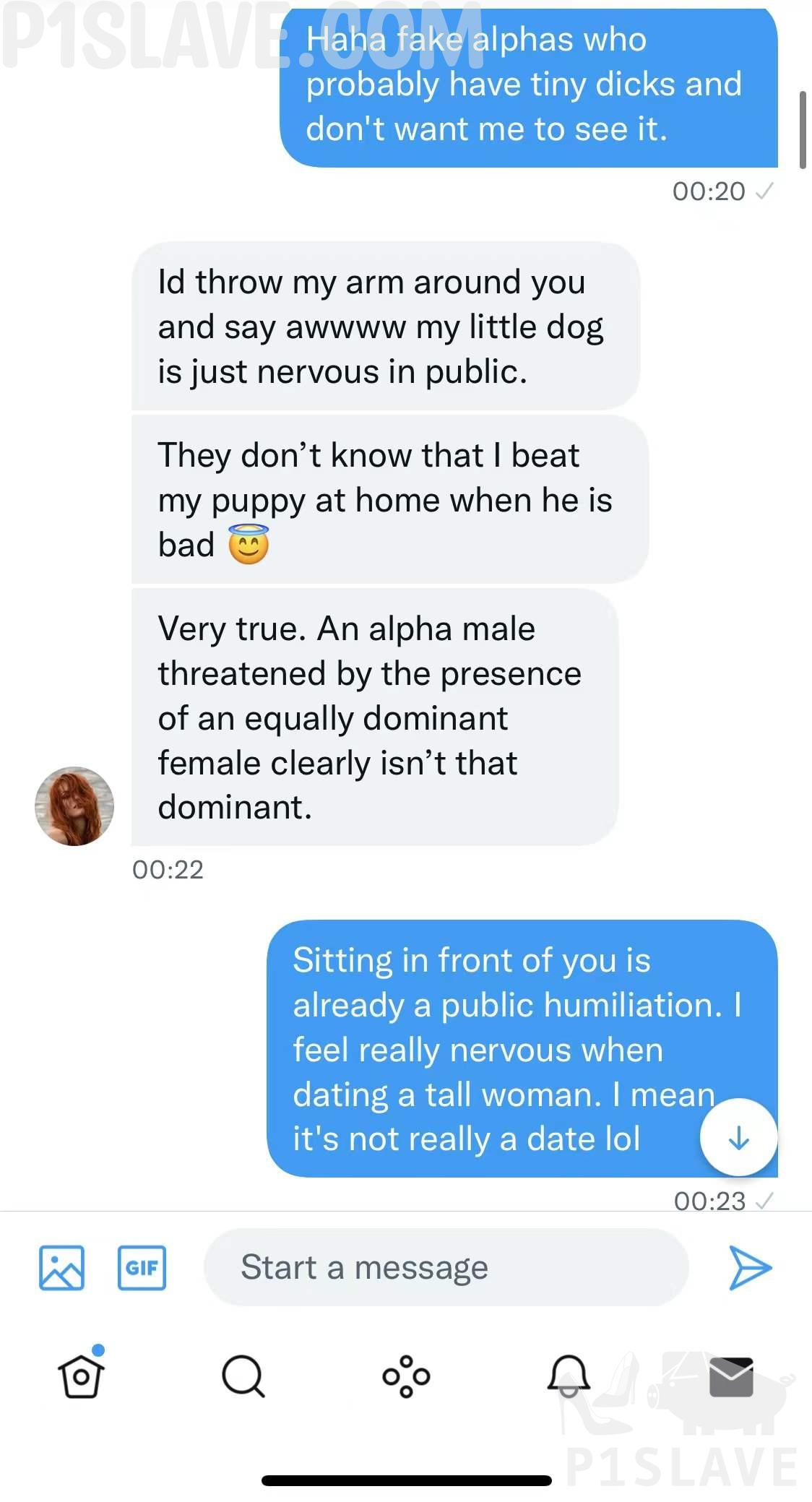Go to the Home tab

click(81, 1375)
